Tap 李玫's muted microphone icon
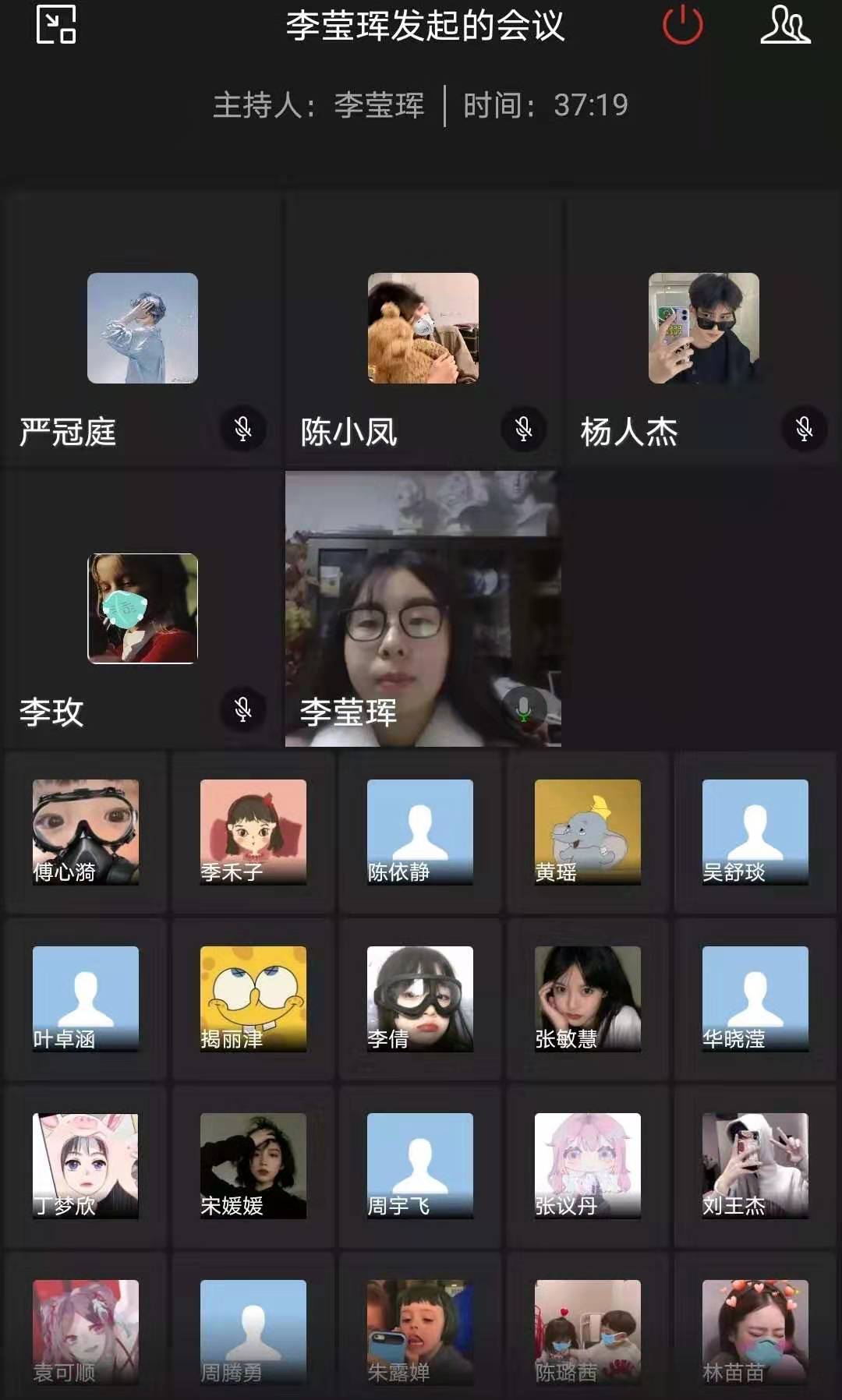 242,709
